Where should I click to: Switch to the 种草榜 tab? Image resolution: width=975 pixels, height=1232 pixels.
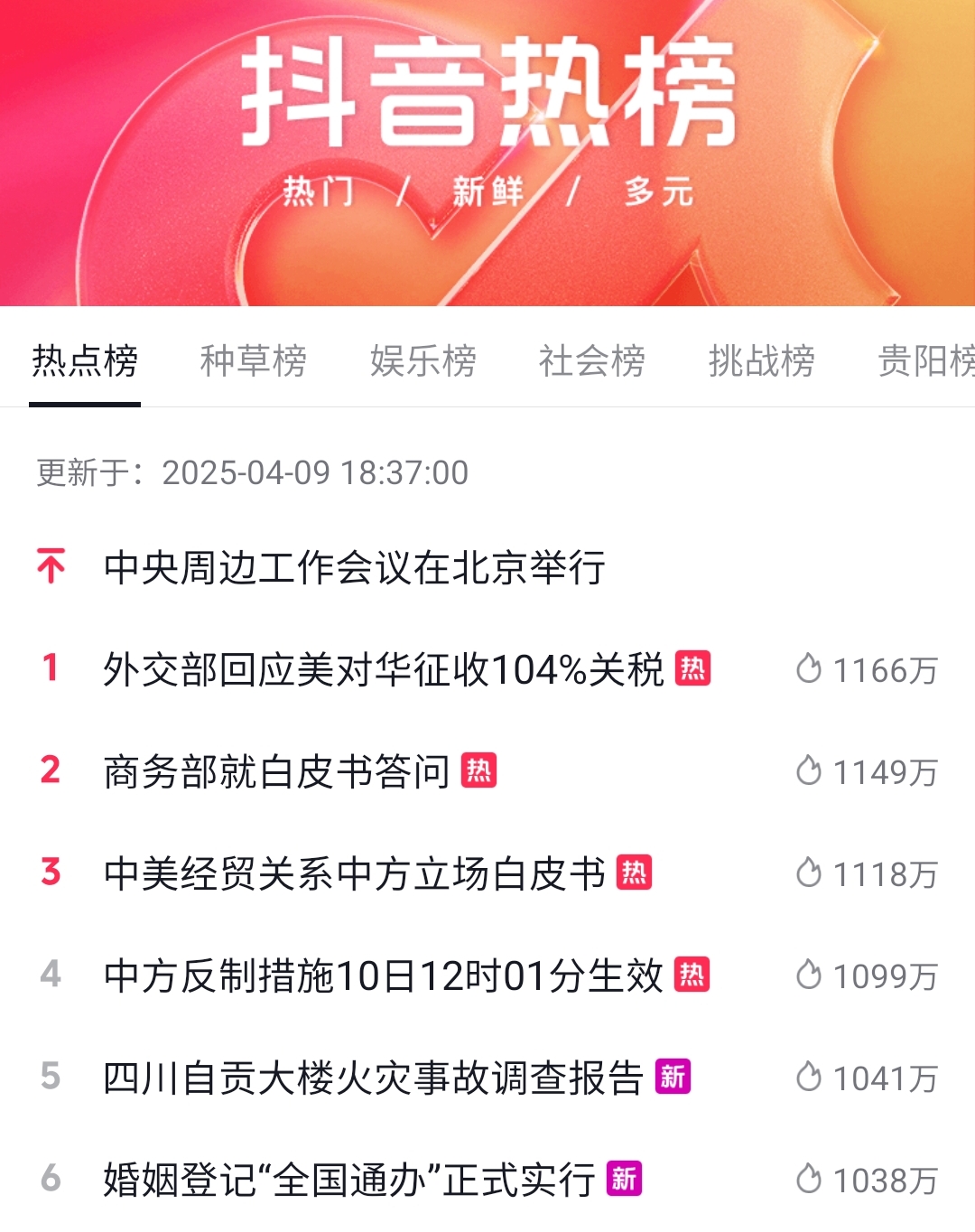click(253, 360)
